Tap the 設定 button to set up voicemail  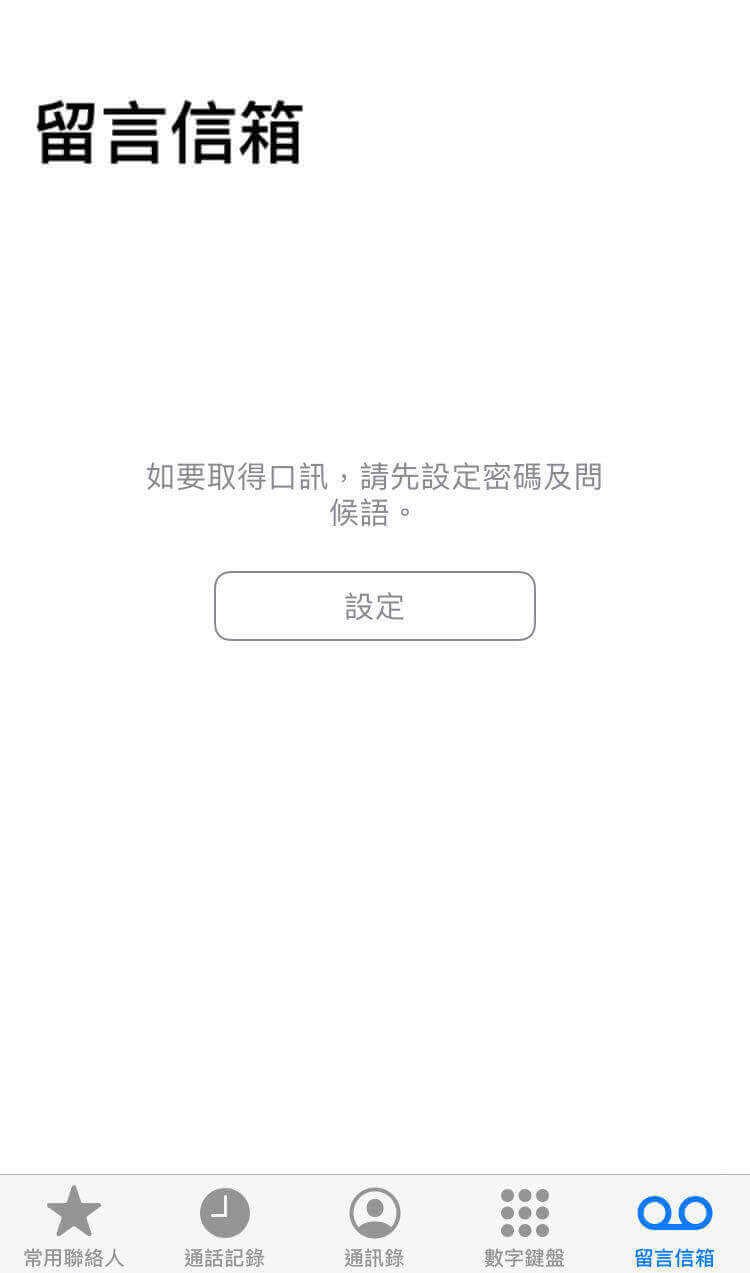click(x=375, y=606)
